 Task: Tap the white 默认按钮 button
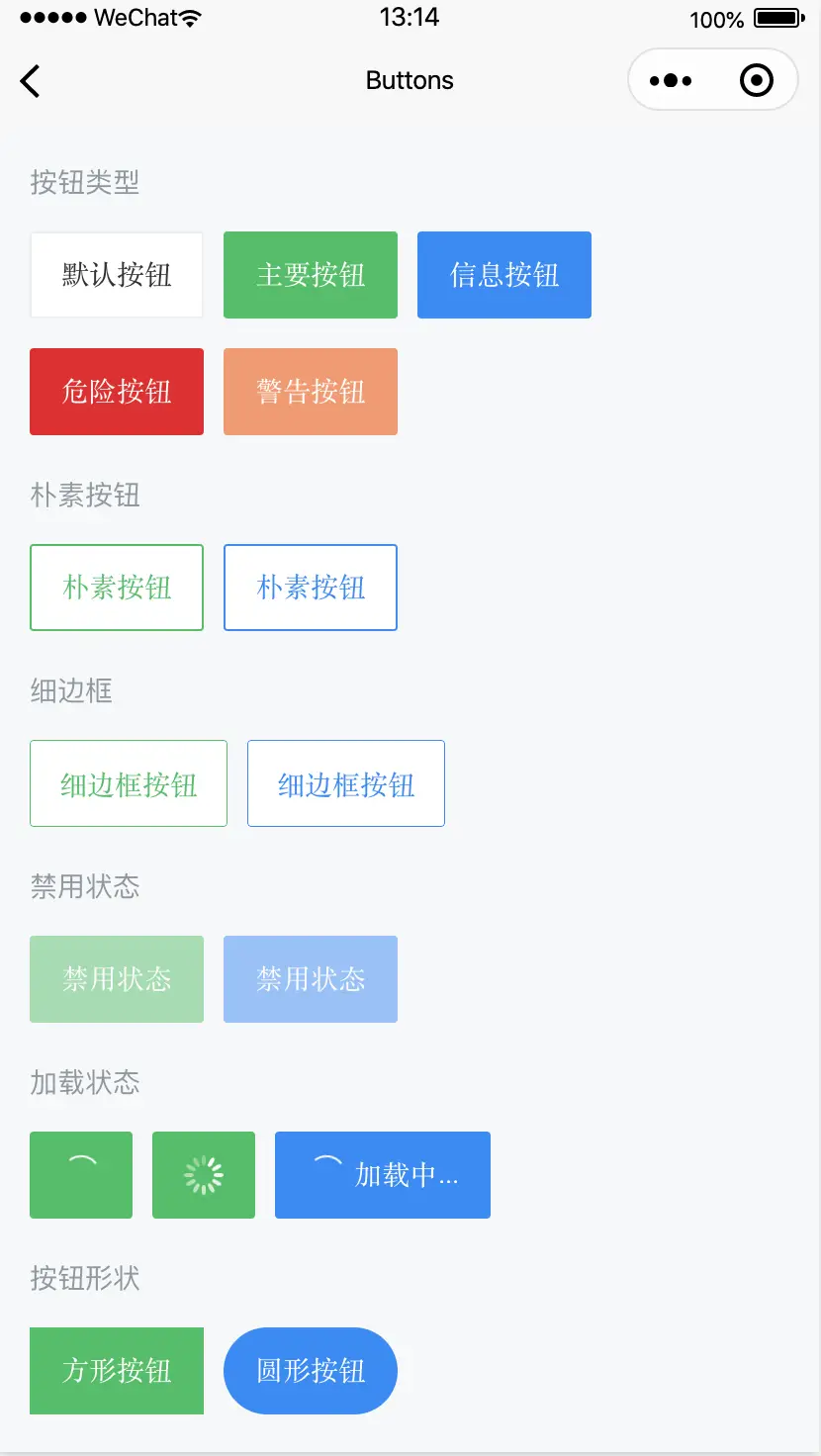pyautogui.click(x=117, y=275)
